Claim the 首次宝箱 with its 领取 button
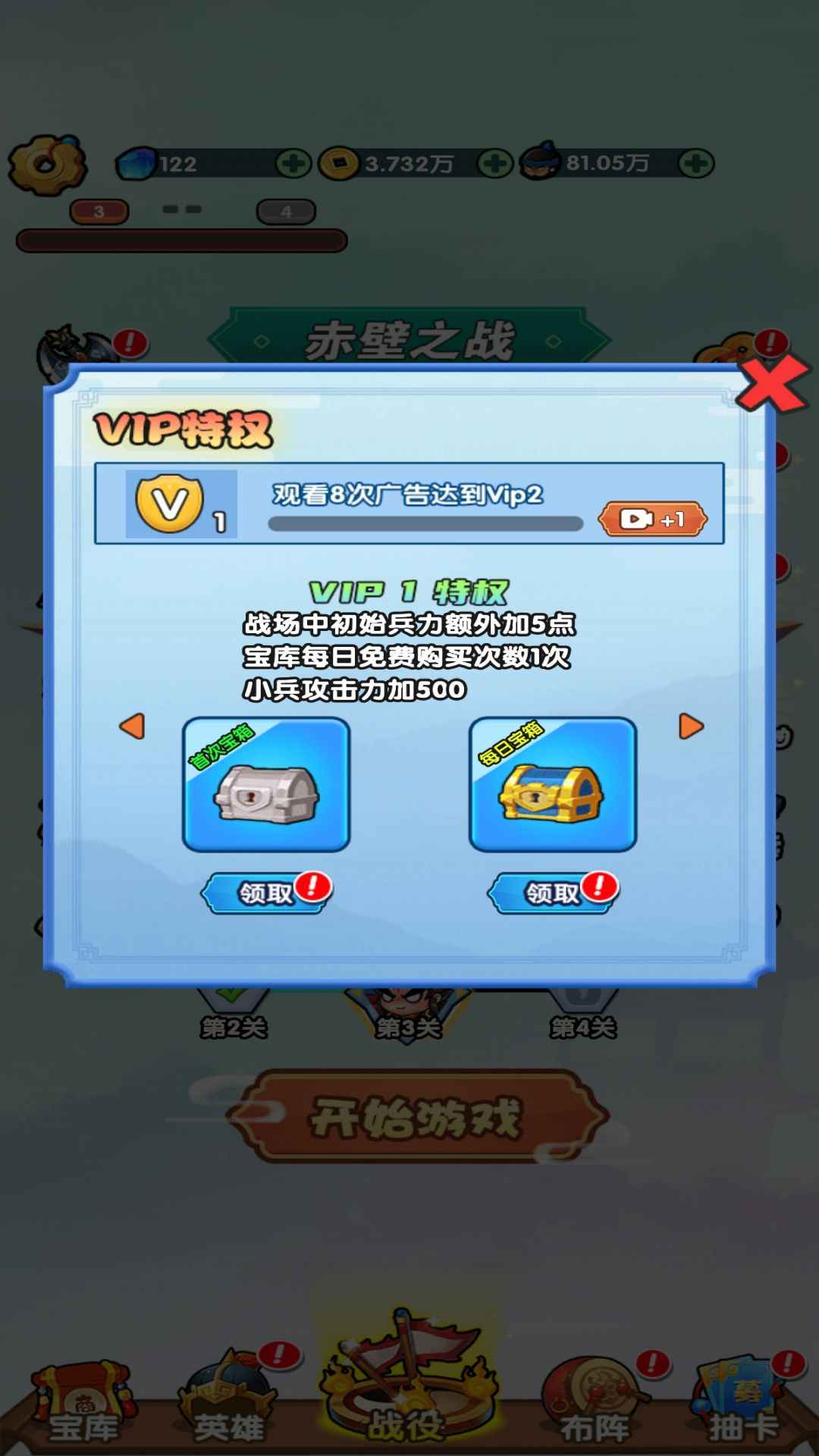The image size is (819, 1456). pos(265,893)
